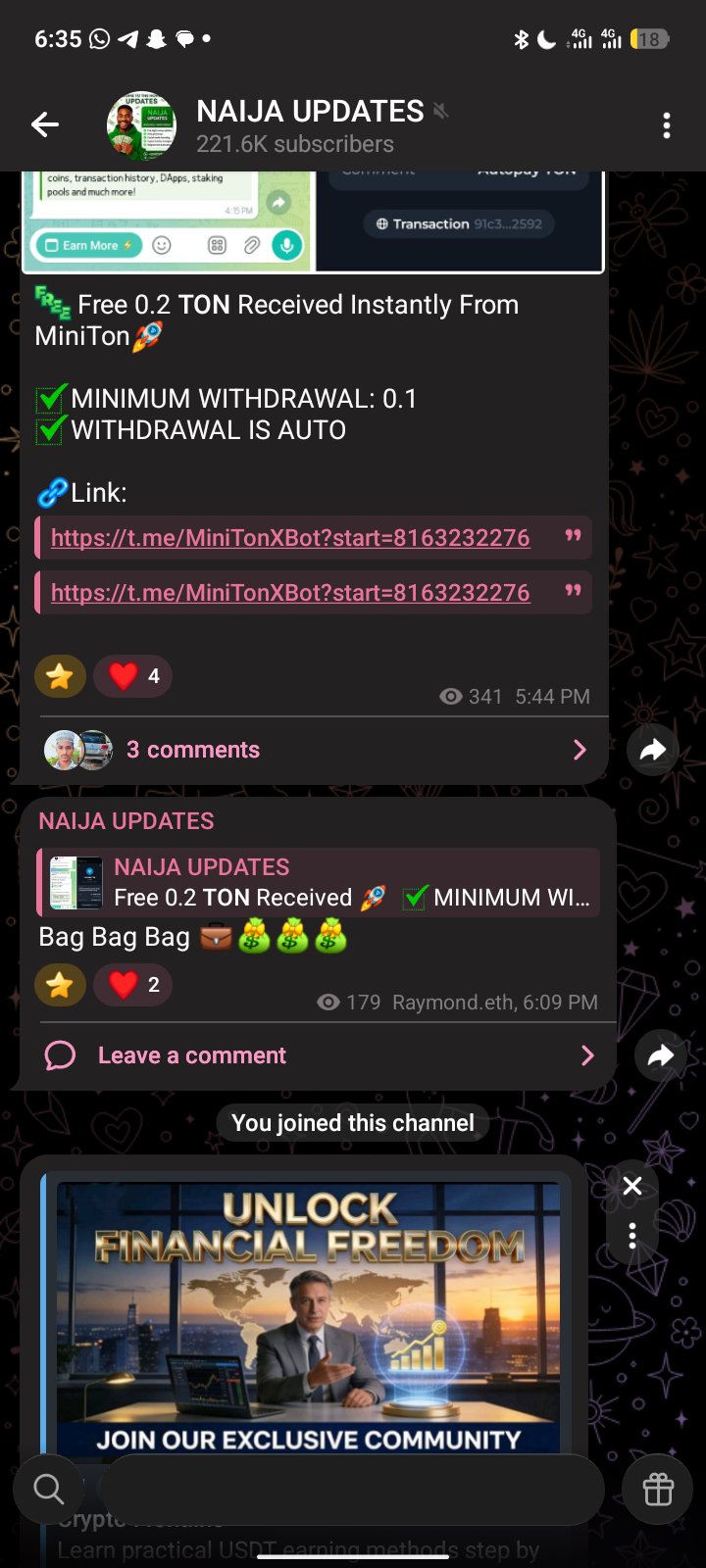Share the MiniTon post
The image size is (706, 1568).
tap(653, 751)
